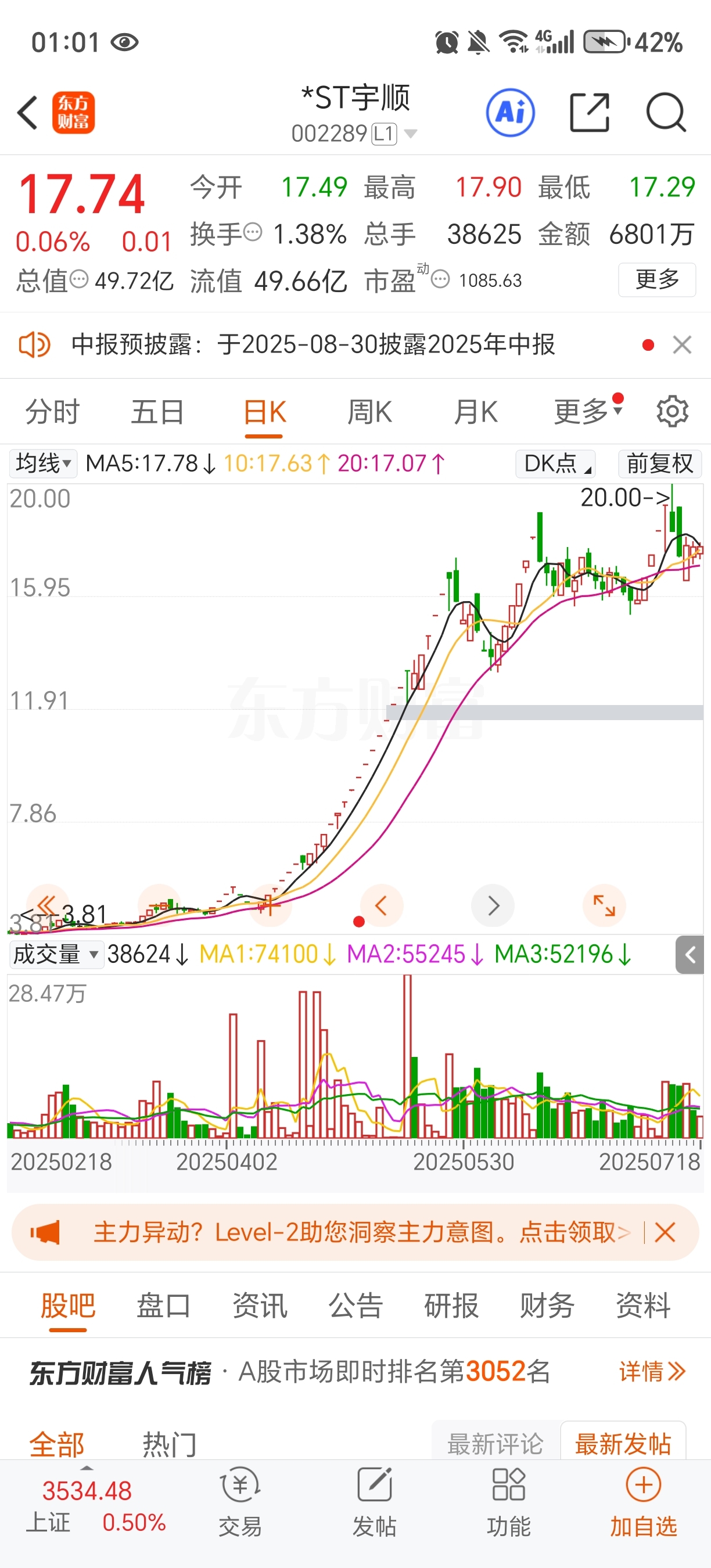Switch to 公告 tab
Viewport: 711px width, 1568px height.
355,1306
